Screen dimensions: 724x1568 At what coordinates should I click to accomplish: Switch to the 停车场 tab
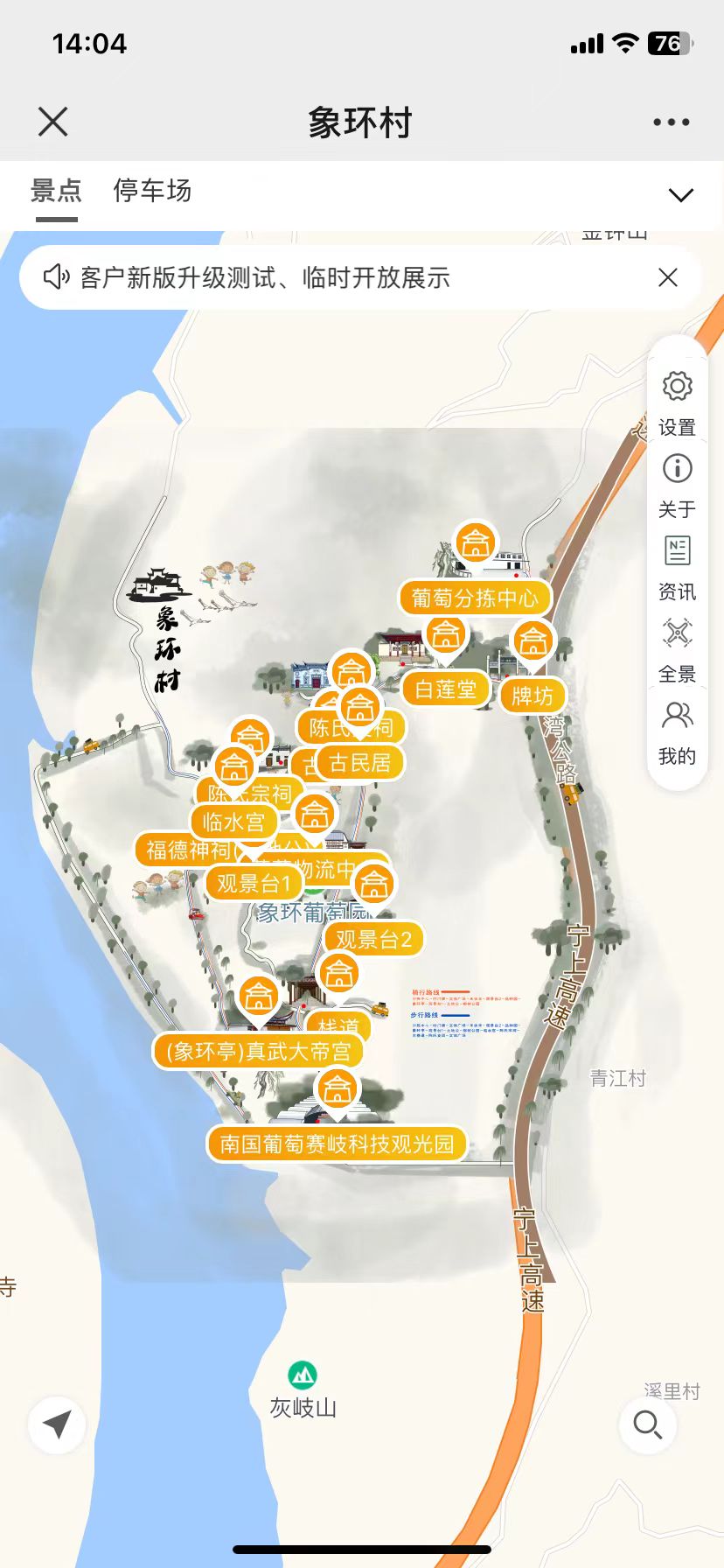click(x=152, y=191)
